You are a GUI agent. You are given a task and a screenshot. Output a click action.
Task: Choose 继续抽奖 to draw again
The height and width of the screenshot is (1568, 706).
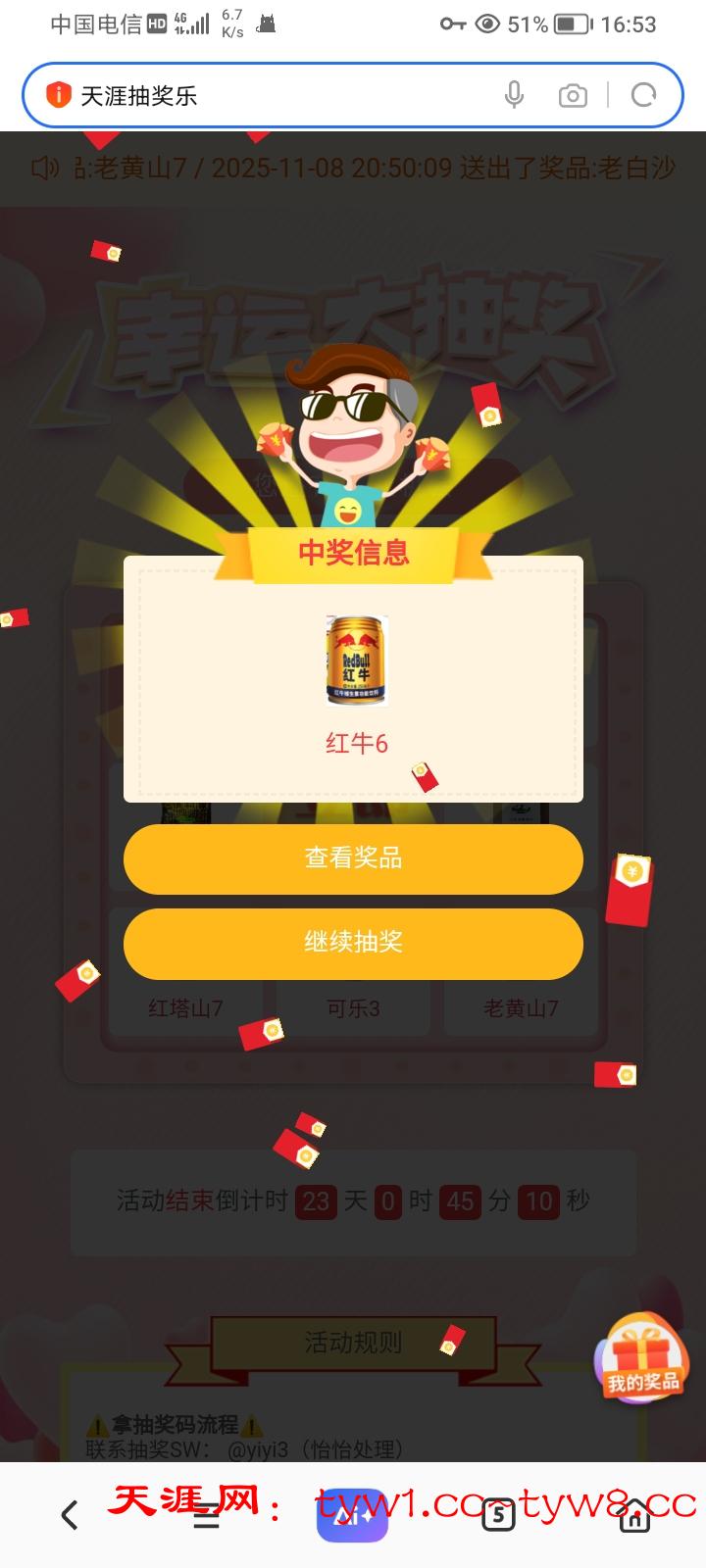(353, 943)
